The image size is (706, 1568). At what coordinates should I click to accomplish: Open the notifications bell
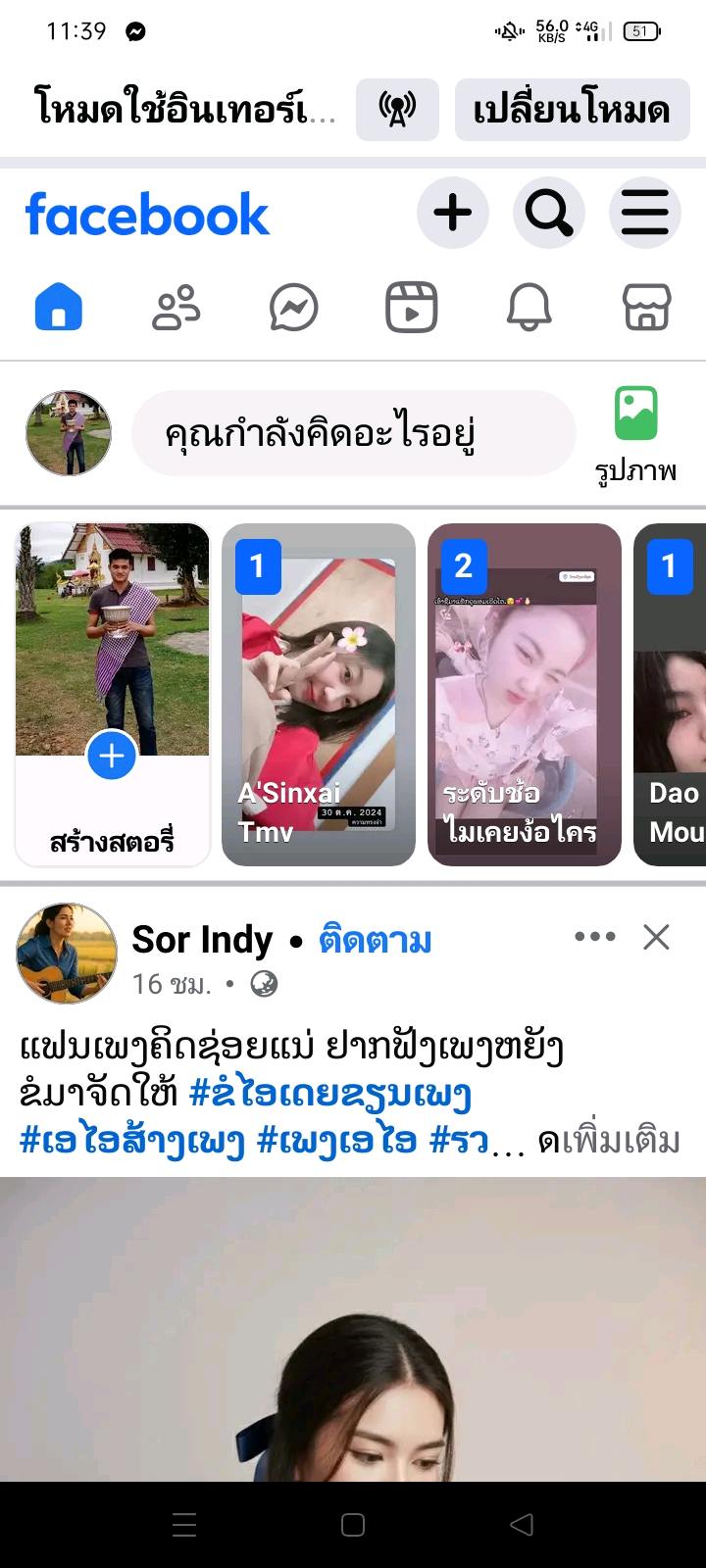coord(529,308)
